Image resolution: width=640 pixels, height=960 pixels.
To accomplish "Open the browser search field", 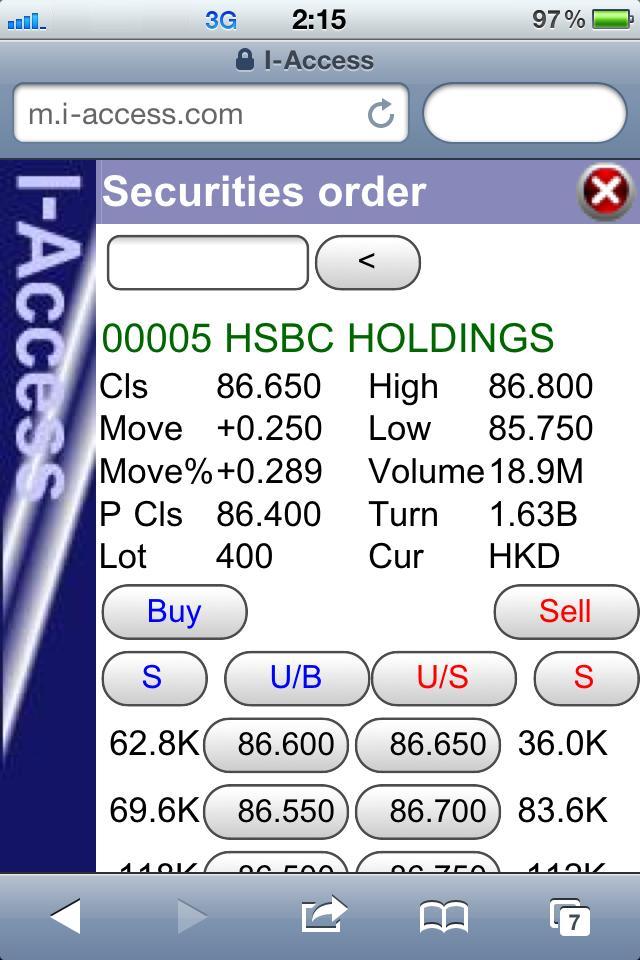I will pos(524,114).
